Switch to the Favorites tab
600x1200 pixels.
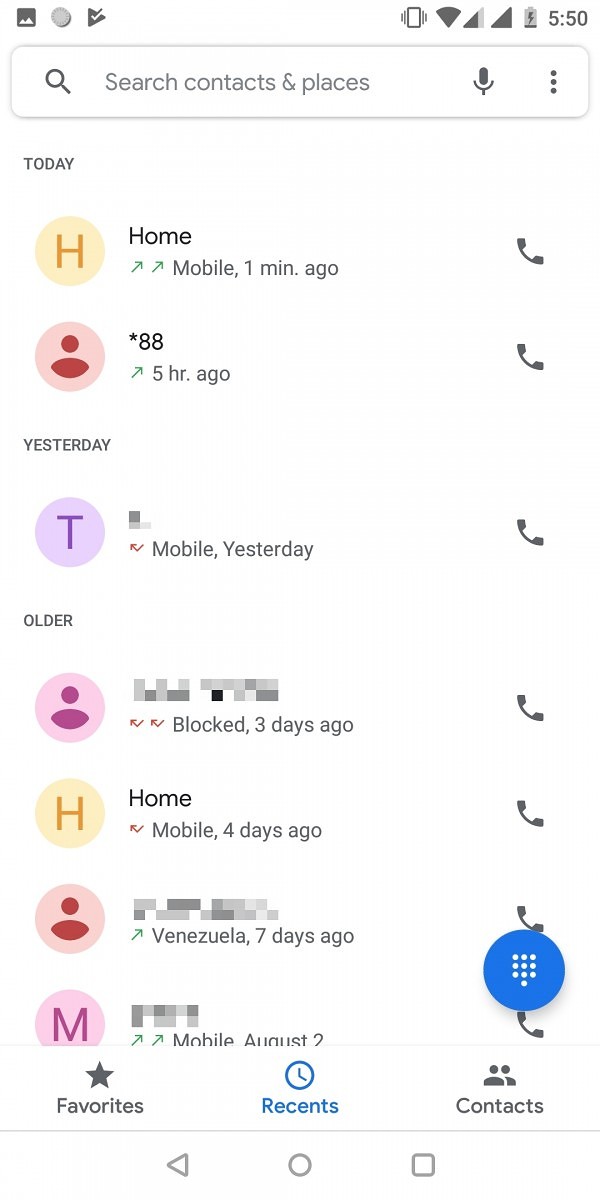coord(100,1089)
